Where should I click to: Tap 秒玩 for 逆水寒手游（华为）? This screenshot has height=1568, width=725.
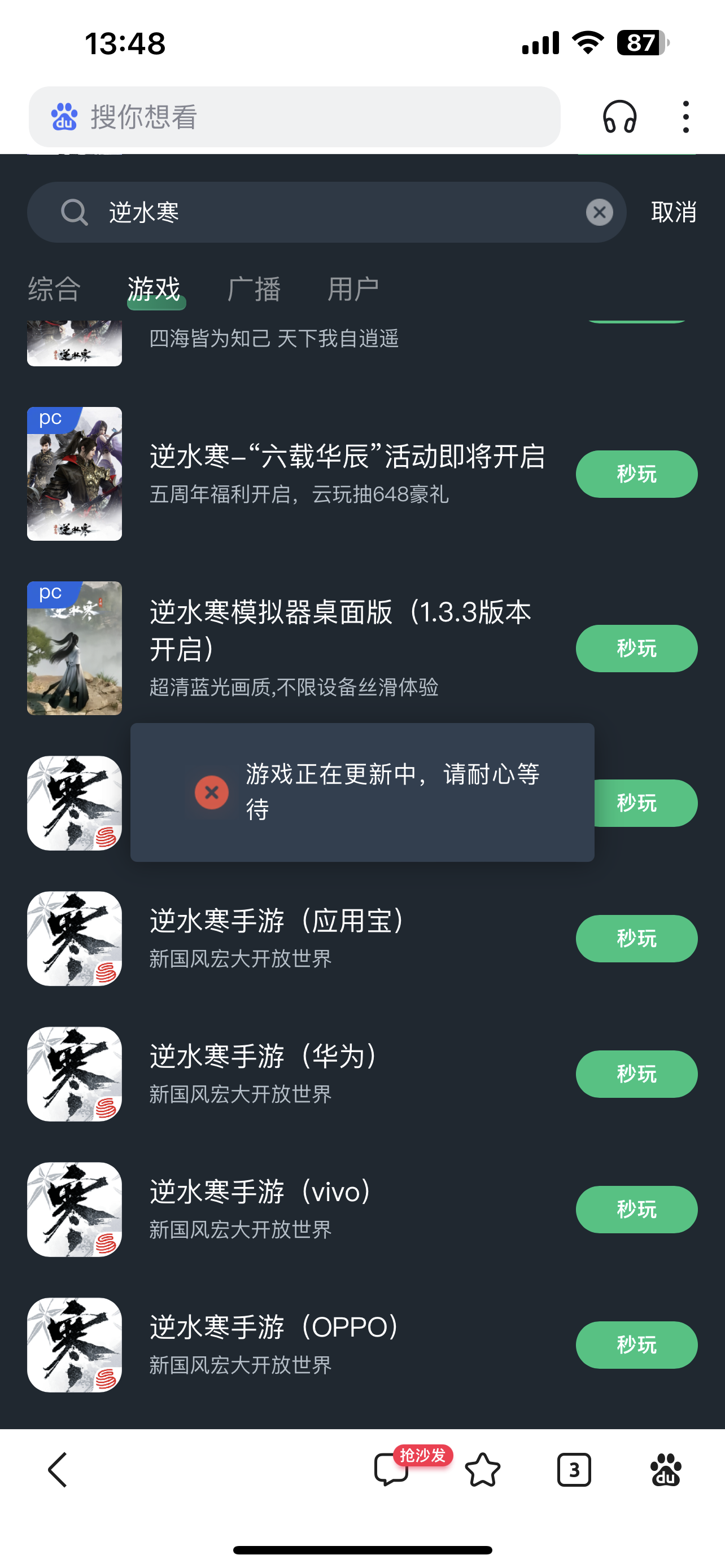[x=636, y=1074]
